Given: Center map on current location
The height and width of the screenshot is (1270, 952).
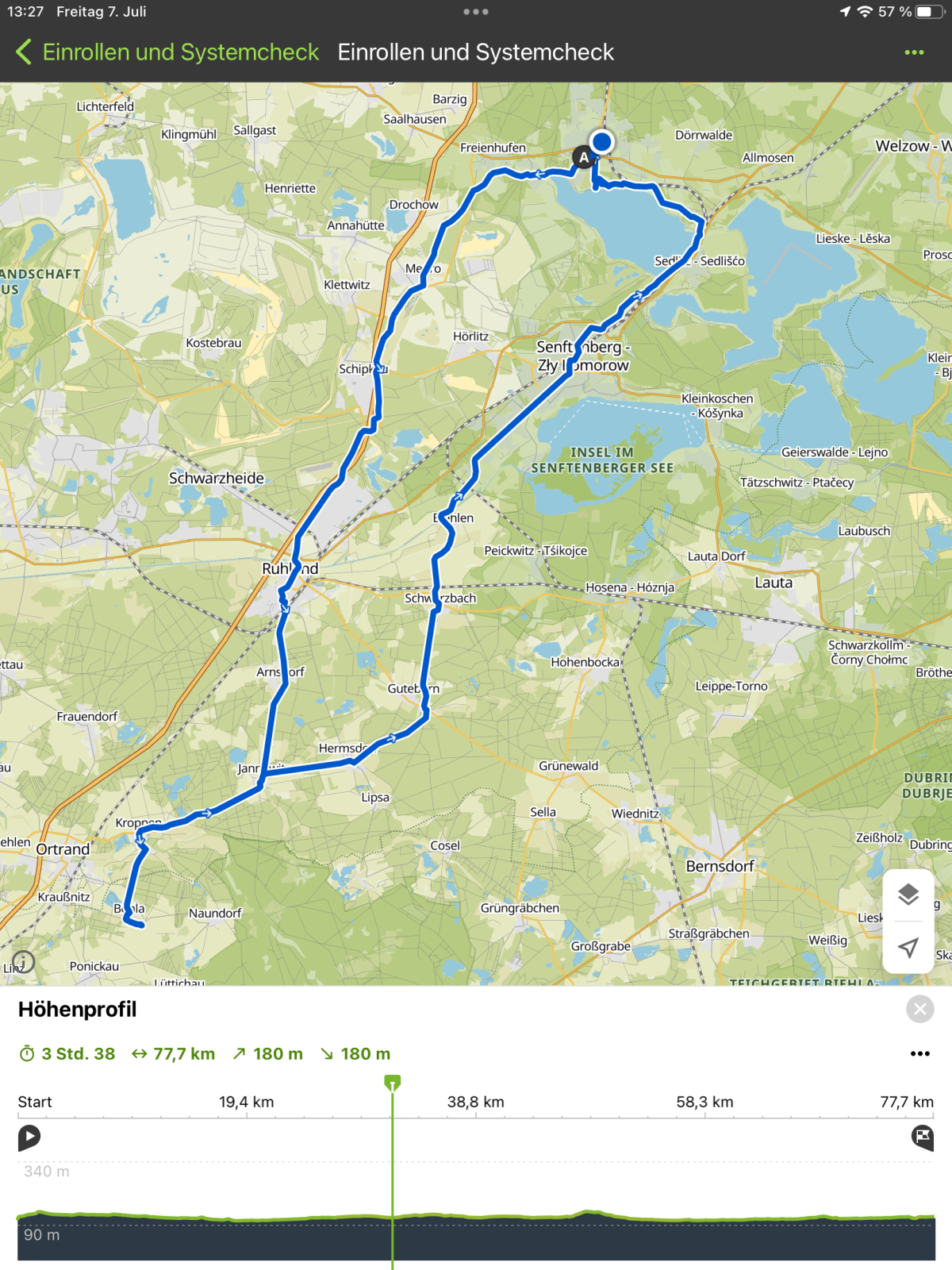Looking at the screenshot, I should [908, 947].
